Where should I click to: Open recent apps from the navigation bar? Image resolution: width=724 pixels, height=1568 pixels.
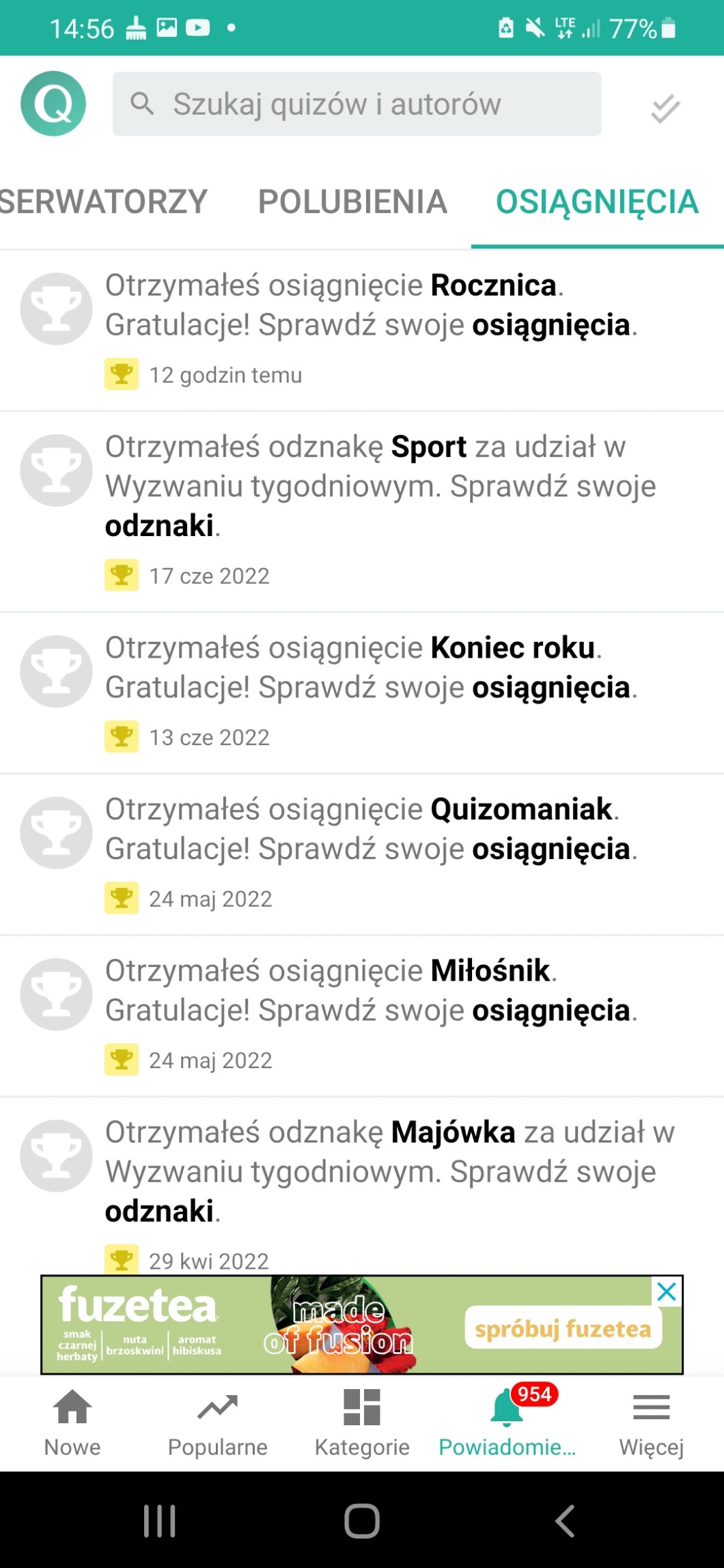coord(160,1520)
